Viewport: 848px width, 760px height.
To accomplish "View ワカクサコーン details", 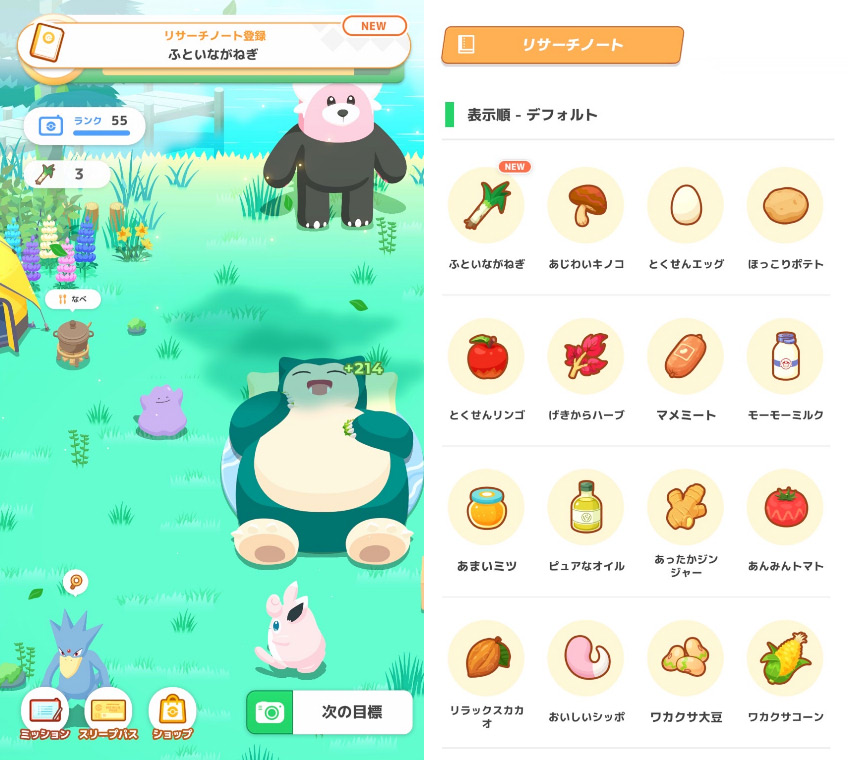I will [785, 659].
